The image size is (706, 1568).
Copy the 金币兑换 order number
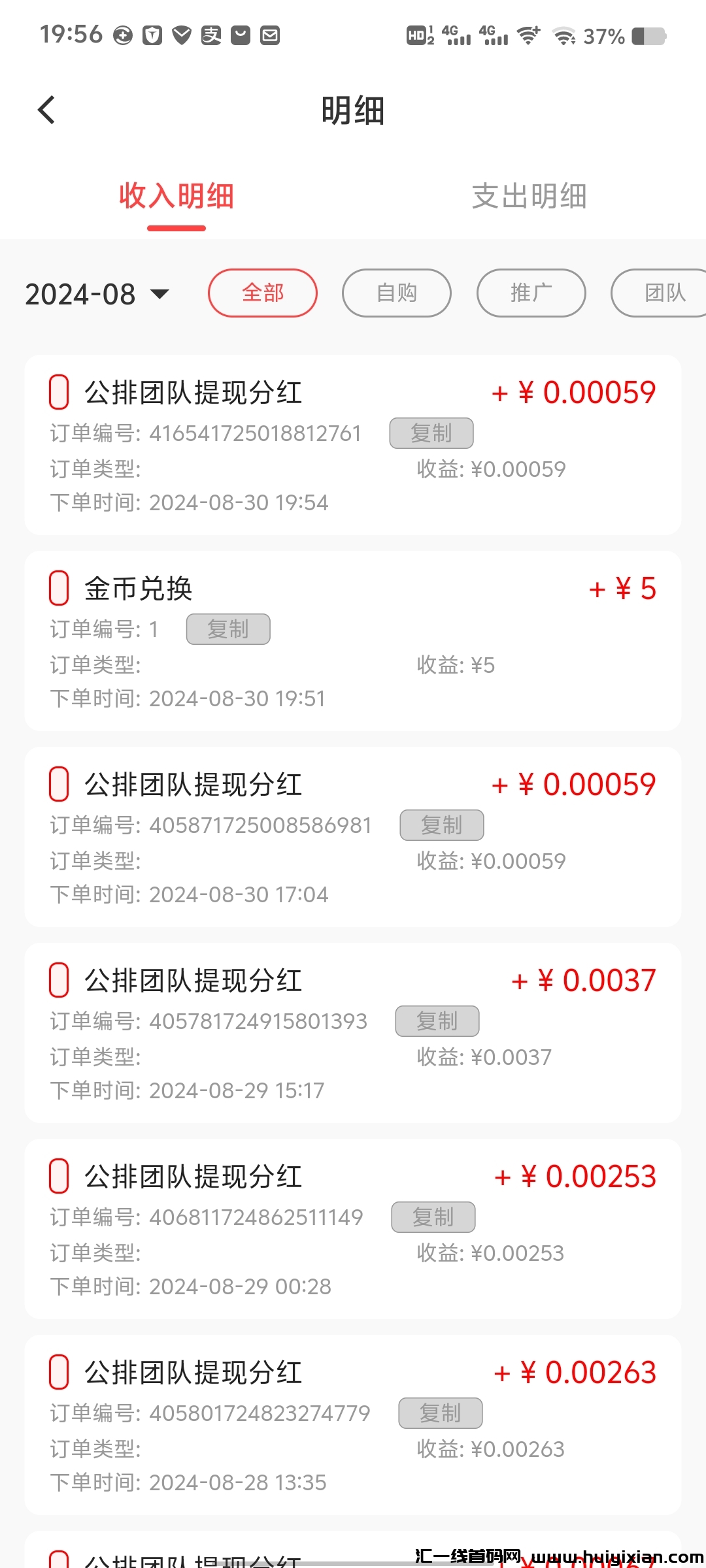point(228,629)
